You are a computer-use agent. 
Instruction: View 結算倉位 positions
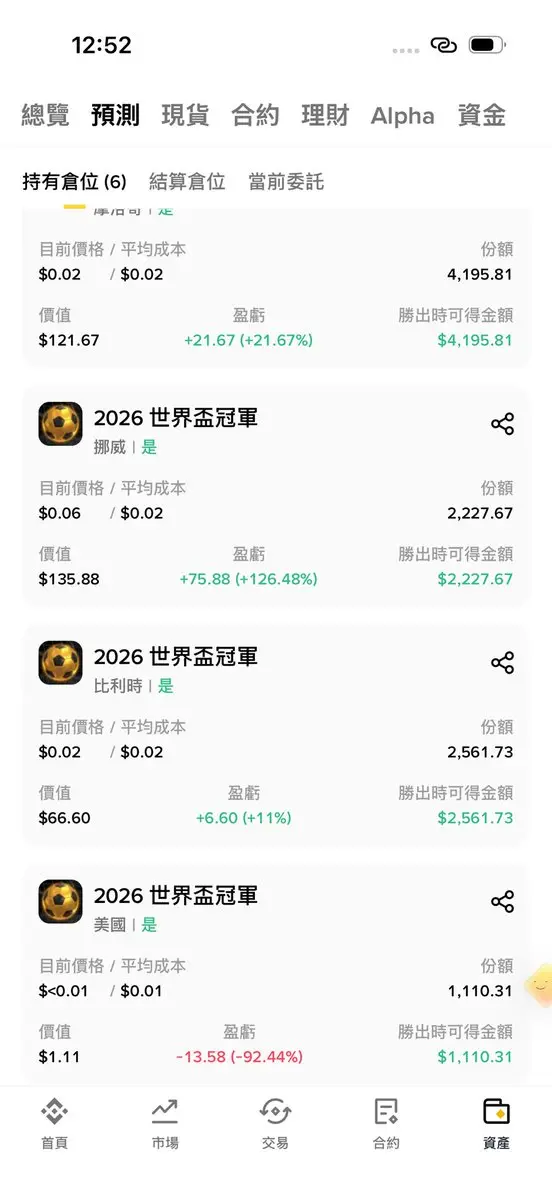pyautogui.click(x=187, y=182)
